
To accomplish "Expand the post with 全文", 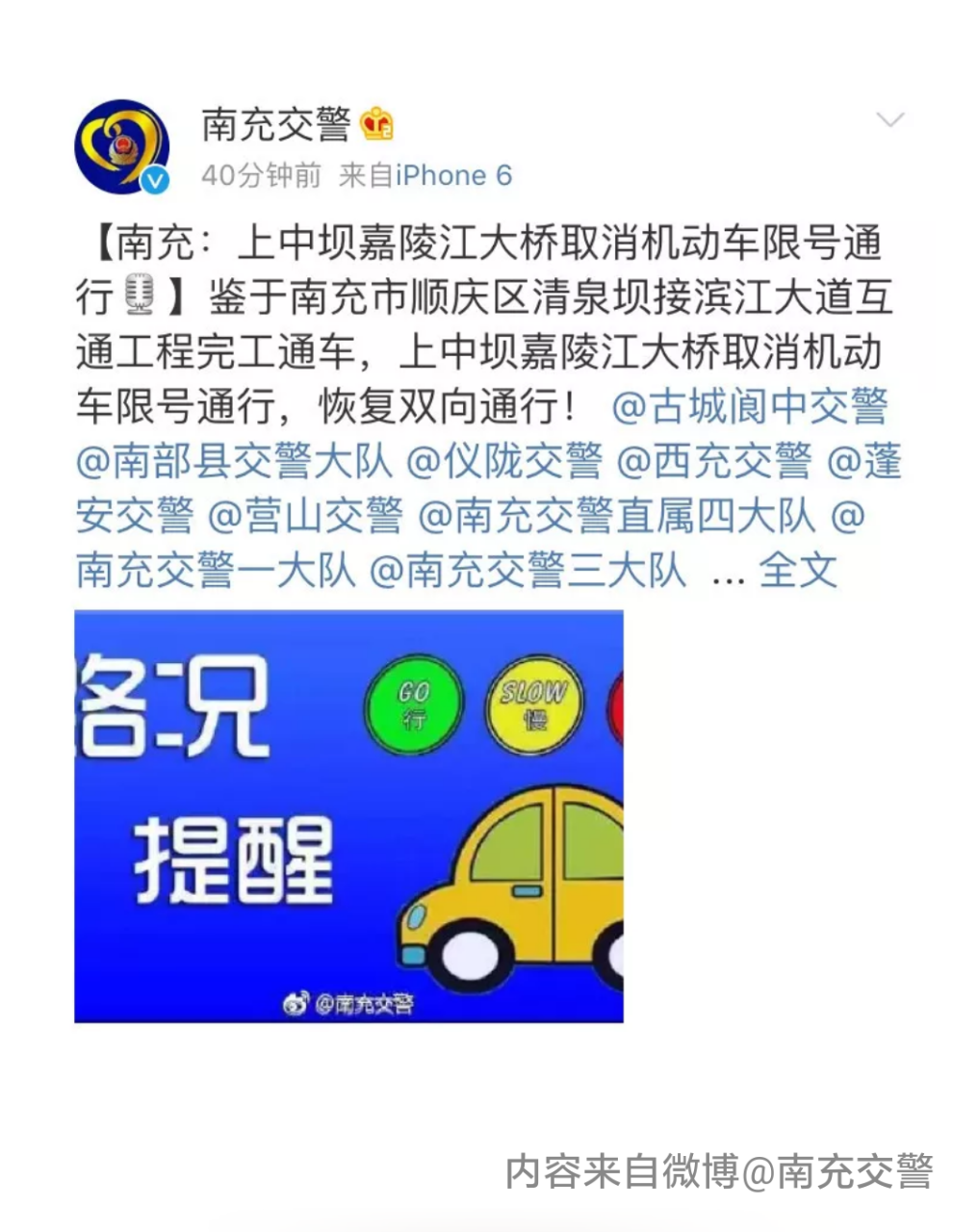I will coord(798,571).
